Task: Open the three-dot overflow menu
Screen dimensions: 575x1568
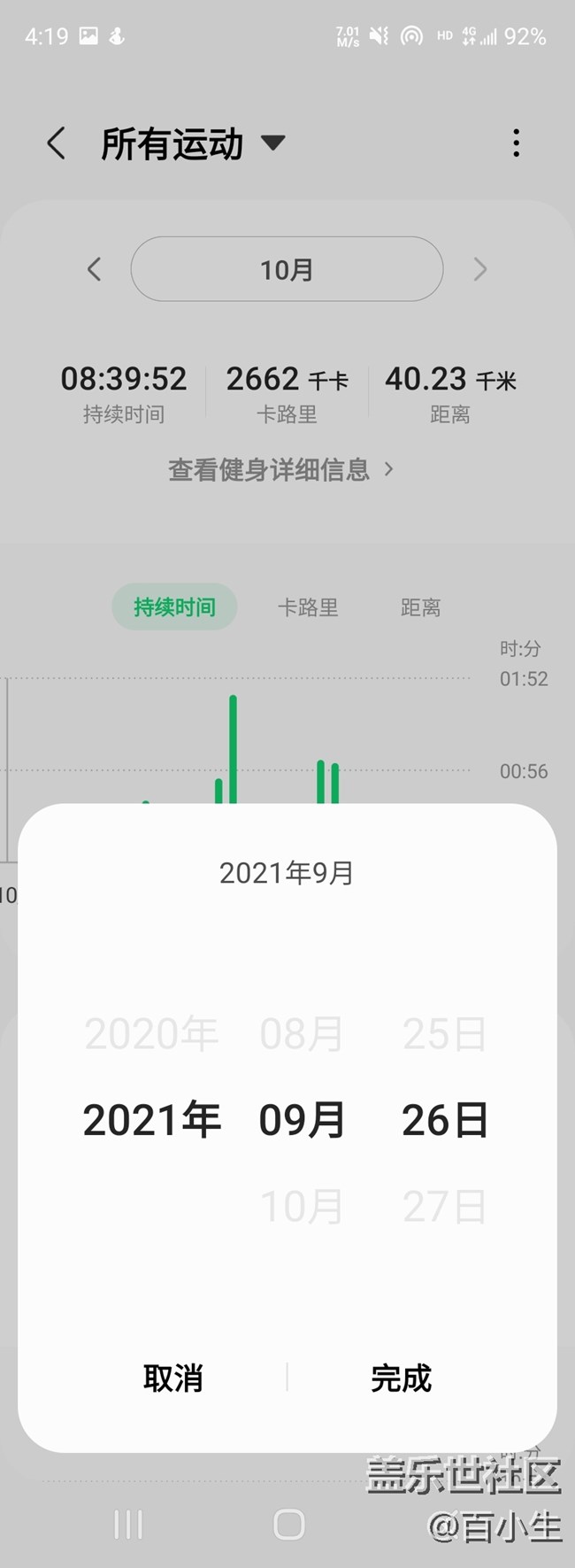Action: tap(517, 143)
